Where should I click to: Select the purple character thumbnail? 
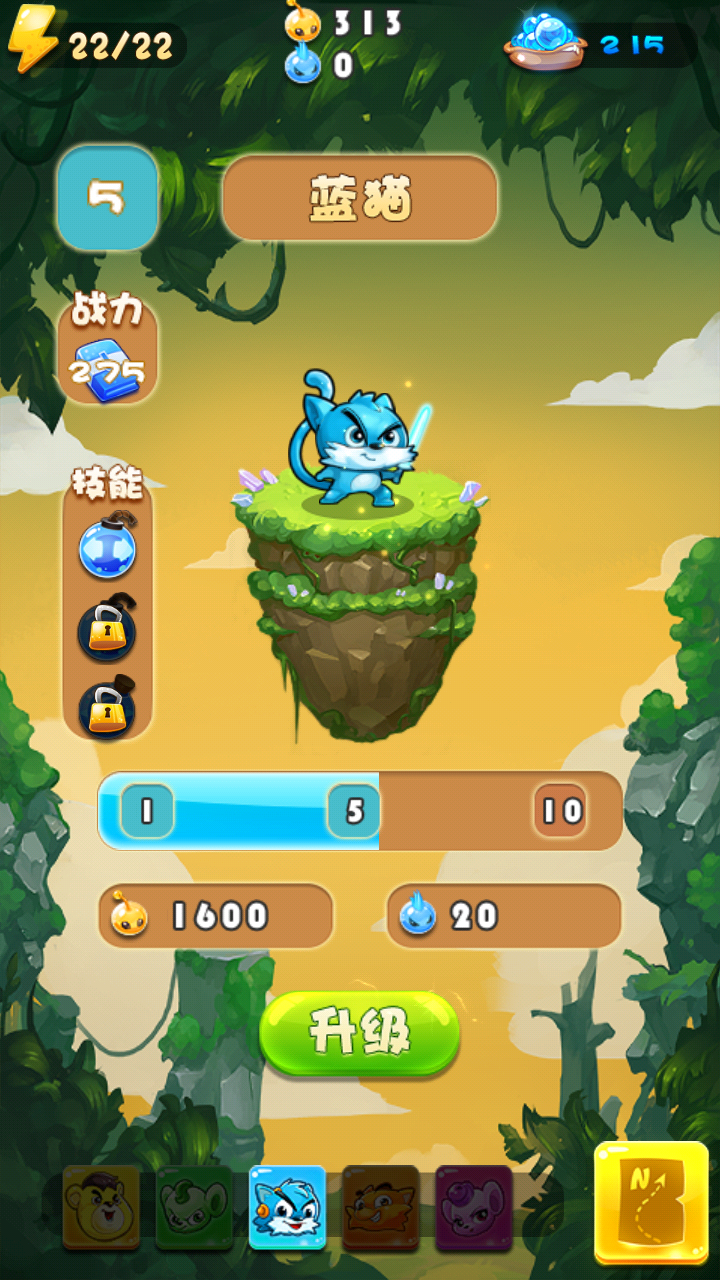[x=473, y=1207]
